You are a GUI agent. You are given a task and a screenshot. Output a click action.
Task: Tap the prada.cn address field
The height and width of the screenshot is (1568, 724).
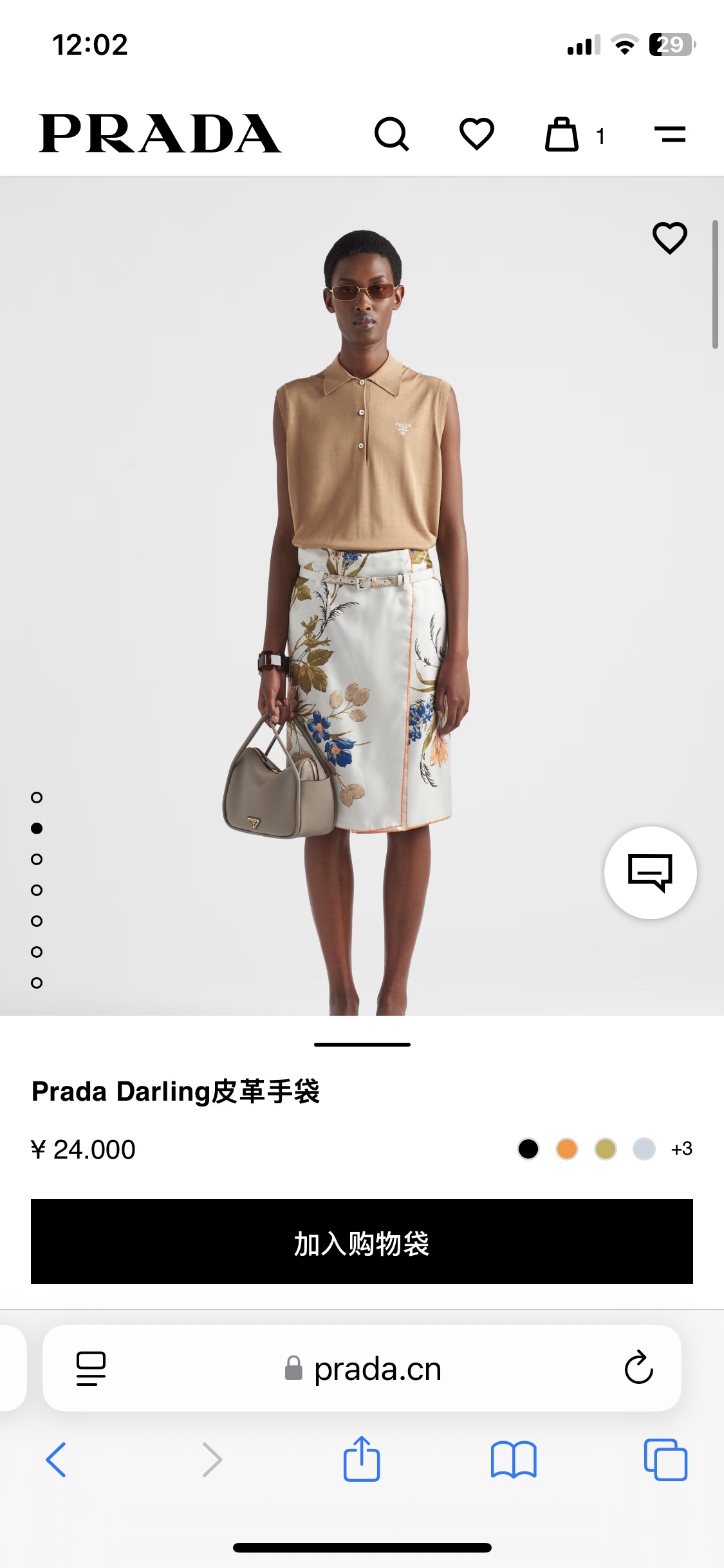[x=364, y=1368]
